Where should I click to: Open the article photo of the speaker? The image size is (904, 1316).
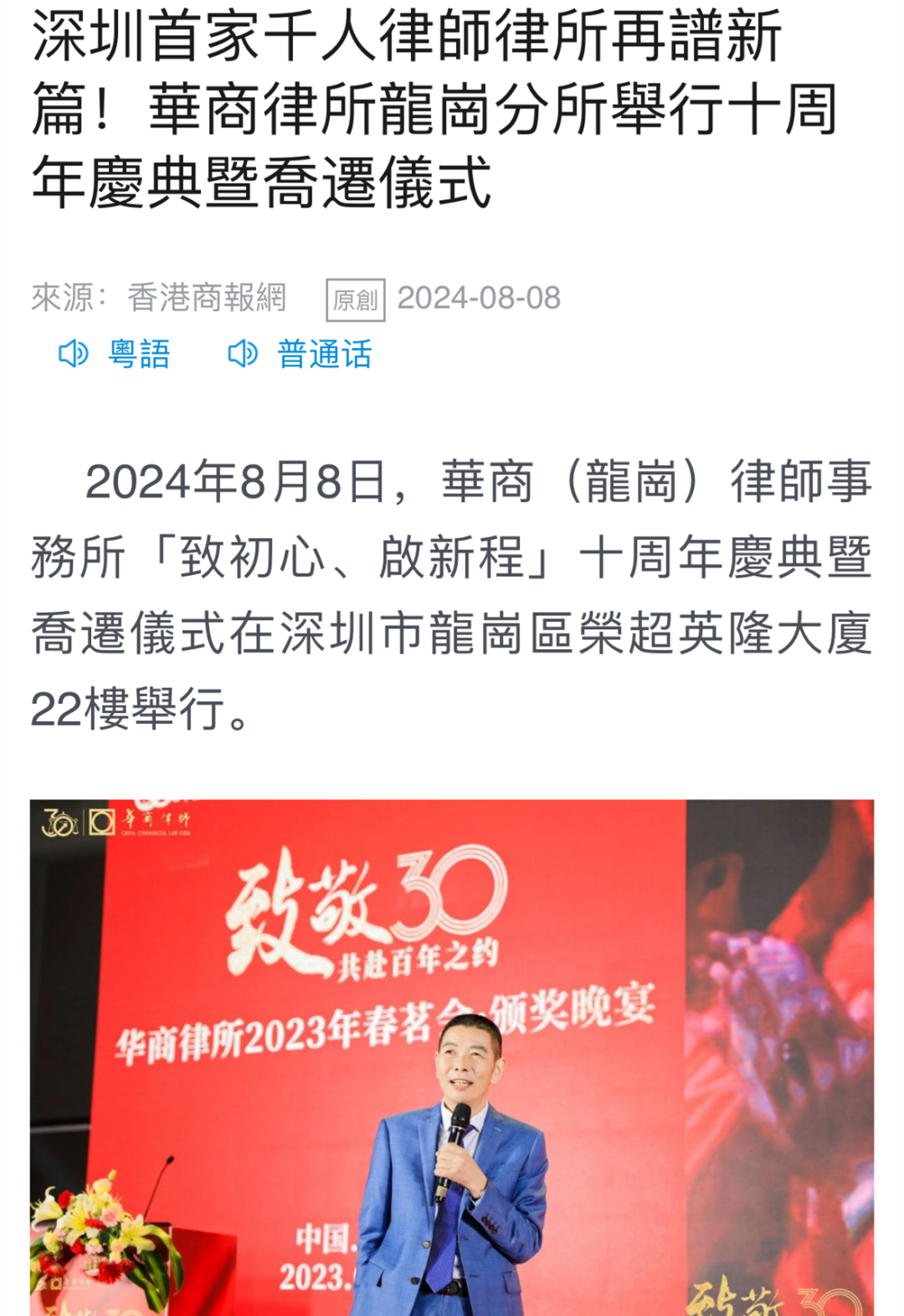[x=452, y=1057]
